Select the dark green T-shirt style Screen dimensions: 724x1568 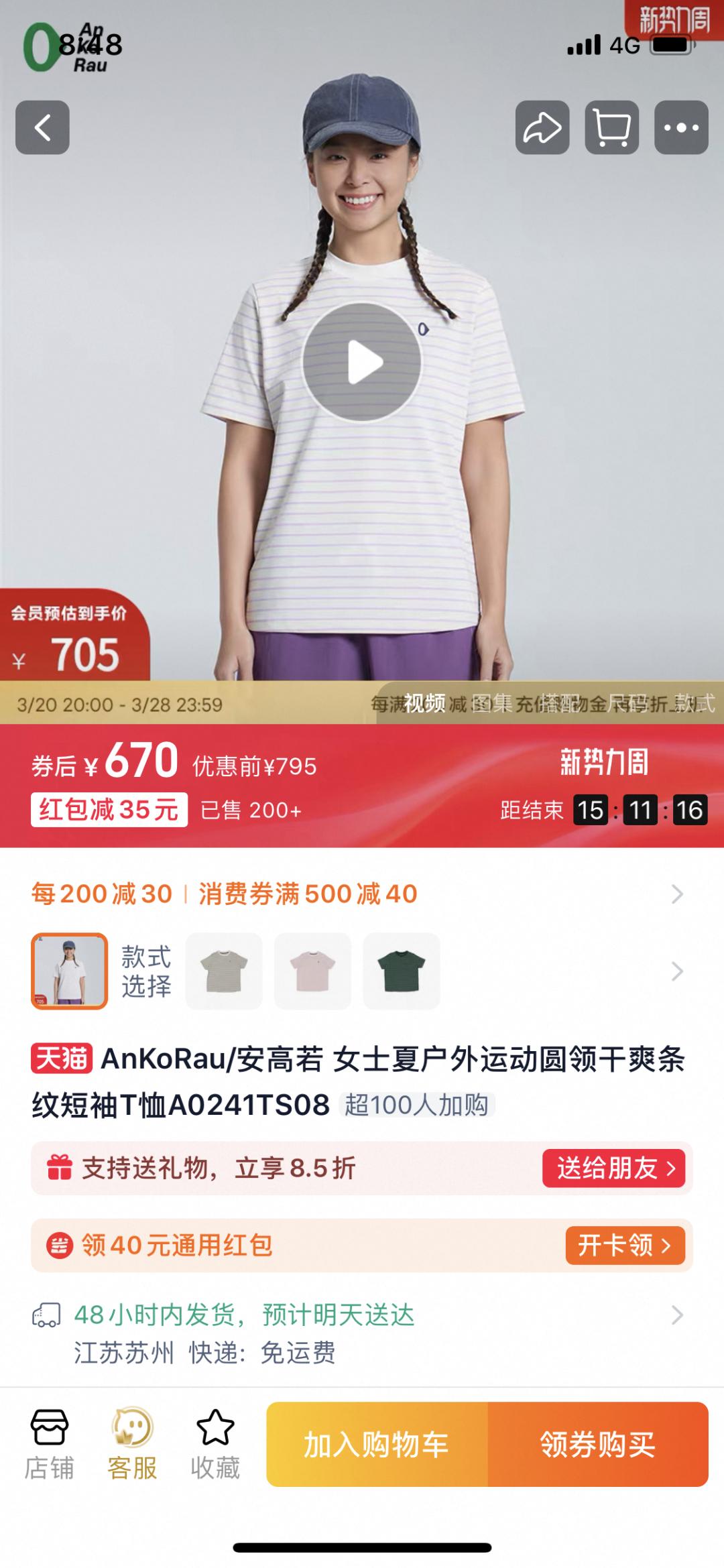[x=402, y=971]
